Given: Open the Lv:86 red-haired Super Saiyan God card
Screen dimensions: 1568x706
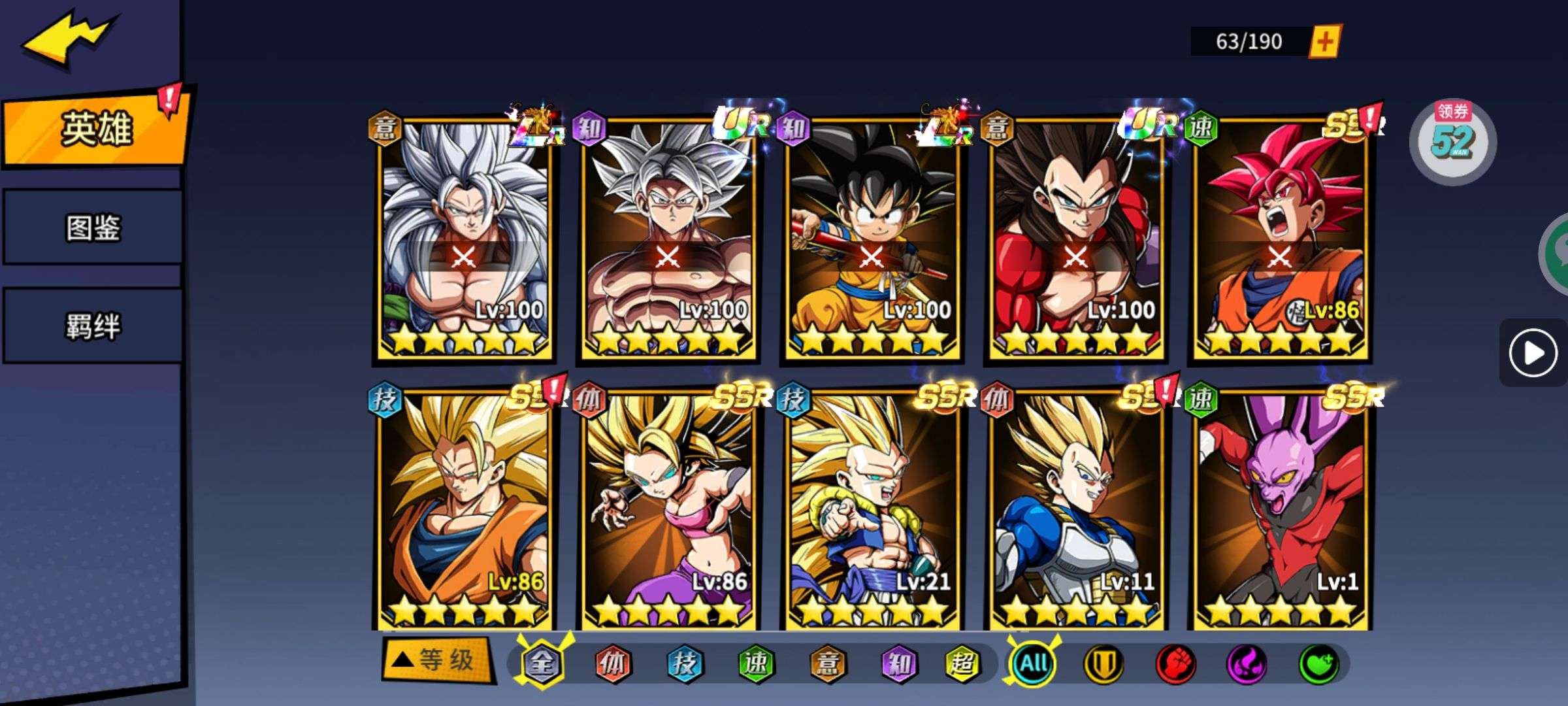Looking at the screenshot, I should tap(1279, 239).
